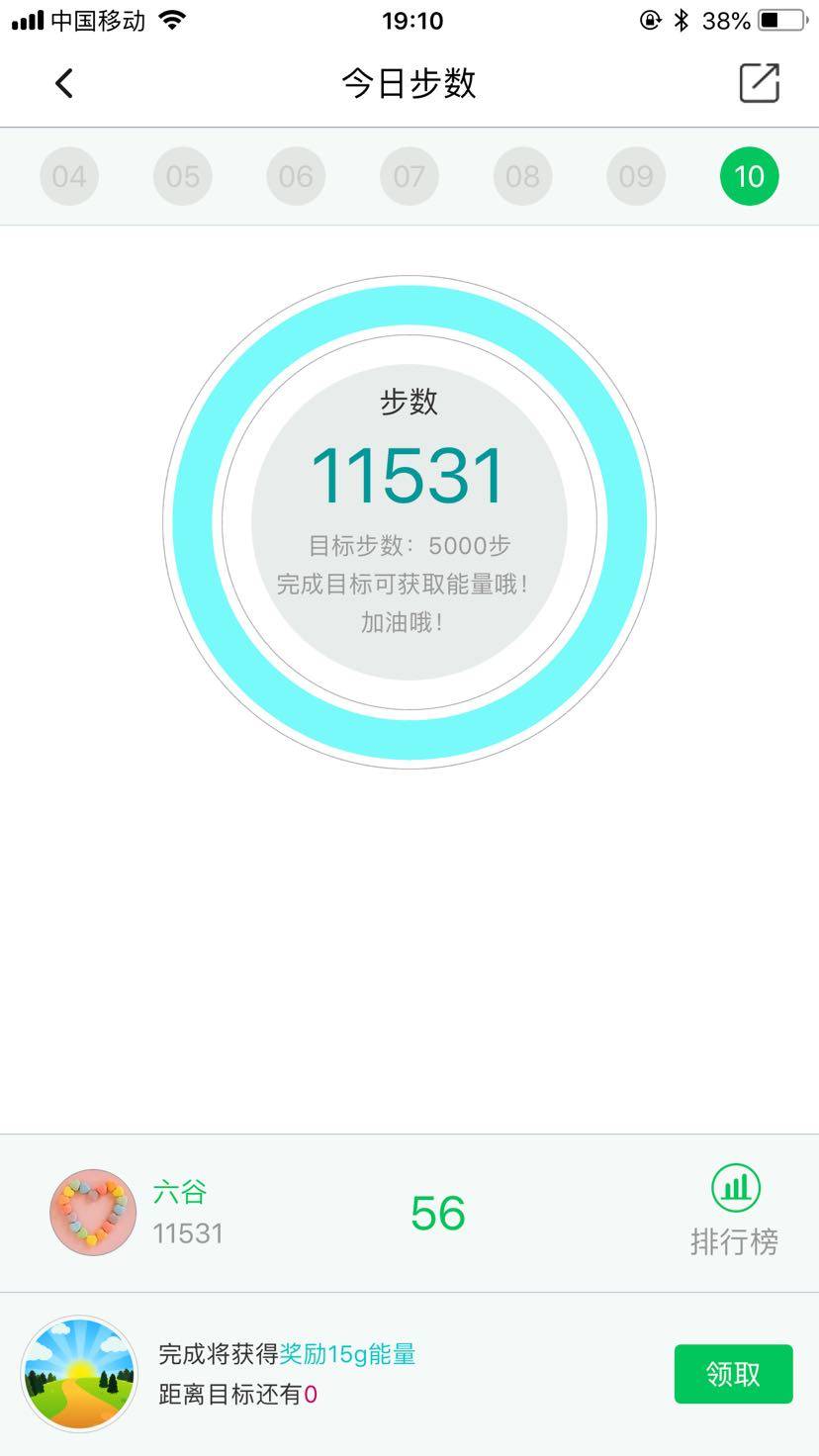Go back using the top-left arrow
The image size is (819, 1456).
[64, 83]
